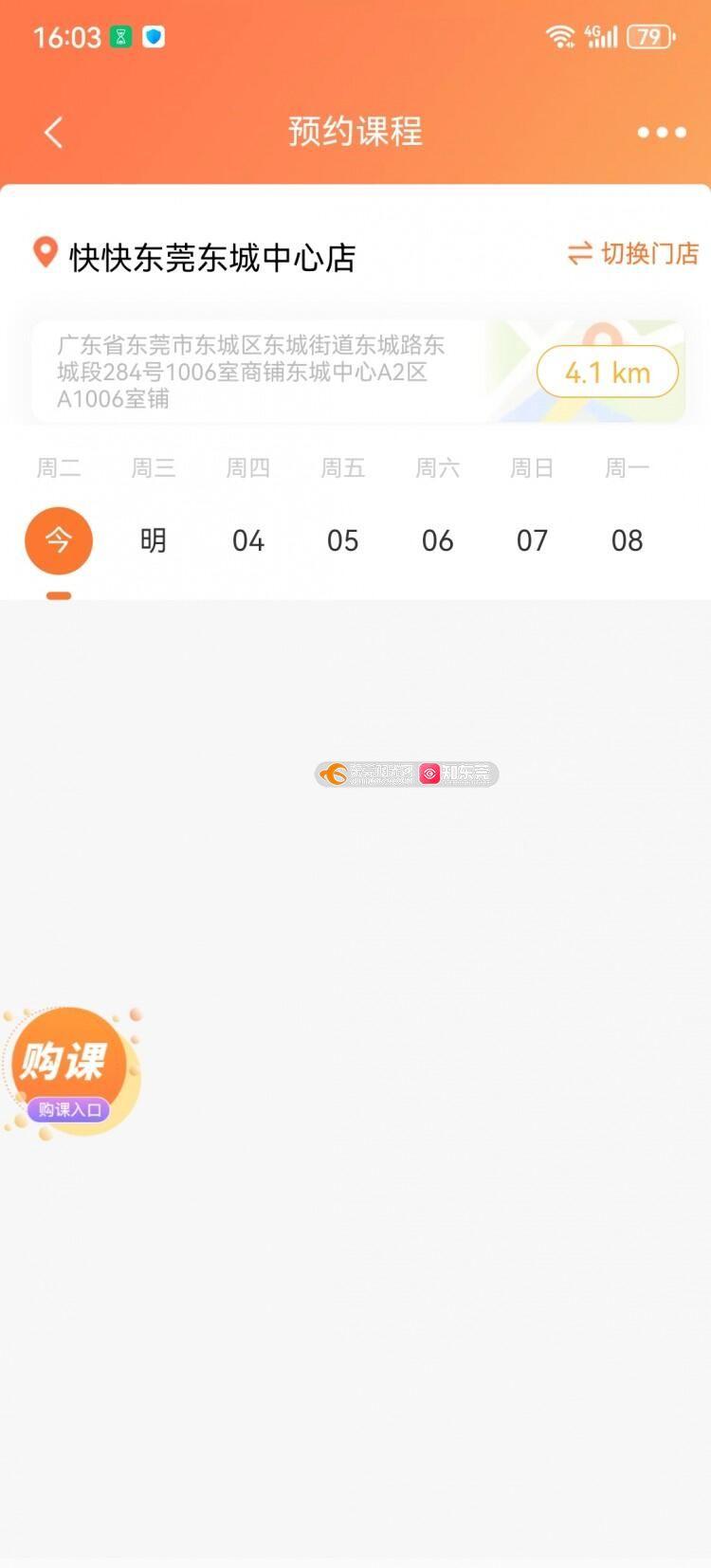Screen dimensions: 711x1568
Task: Select tomorrow 明 in the date row
Action: tap(154, 540)
